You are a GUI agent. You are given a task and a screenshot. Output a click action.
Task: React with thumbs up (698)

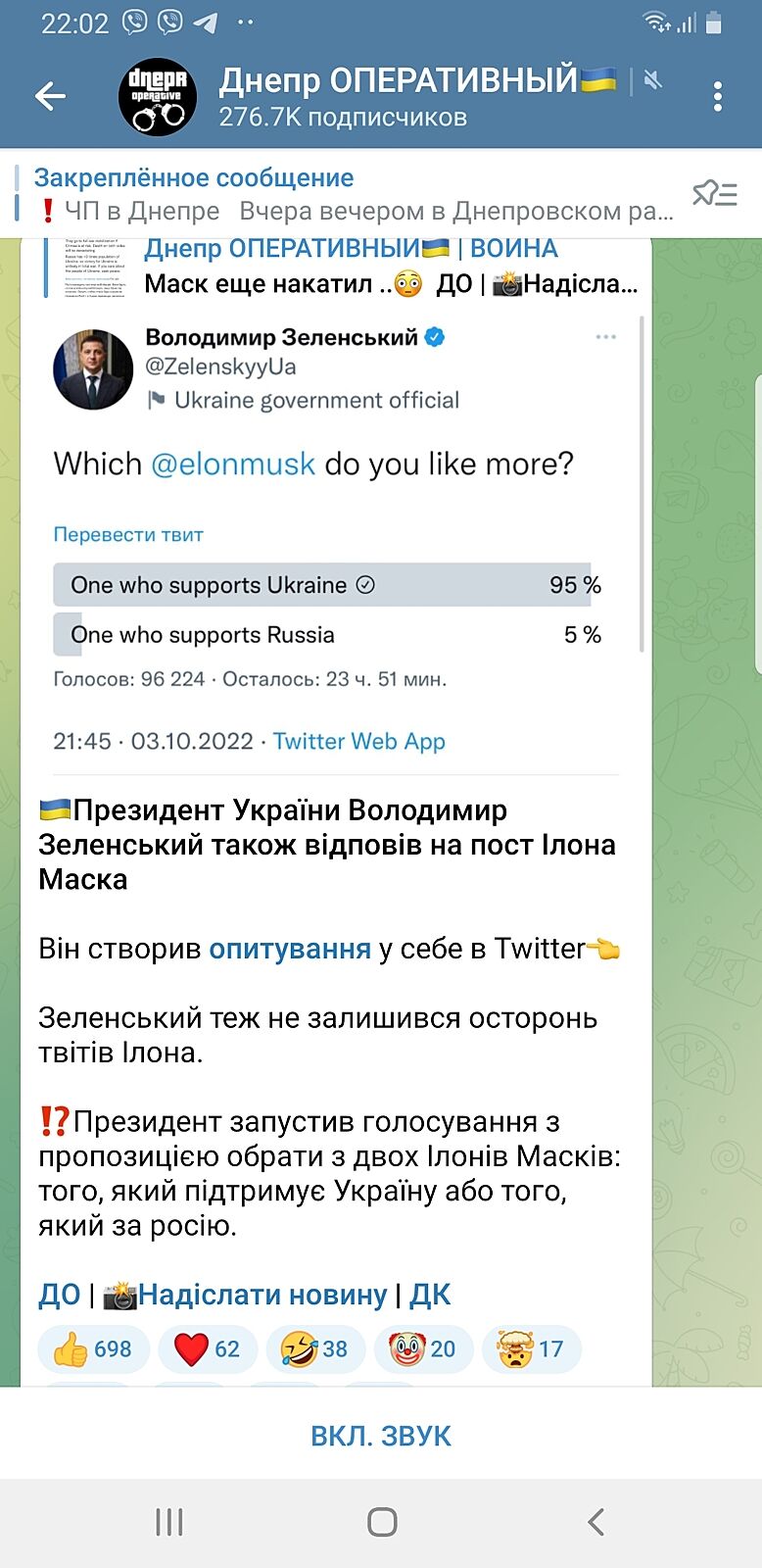coord(92,1349)
